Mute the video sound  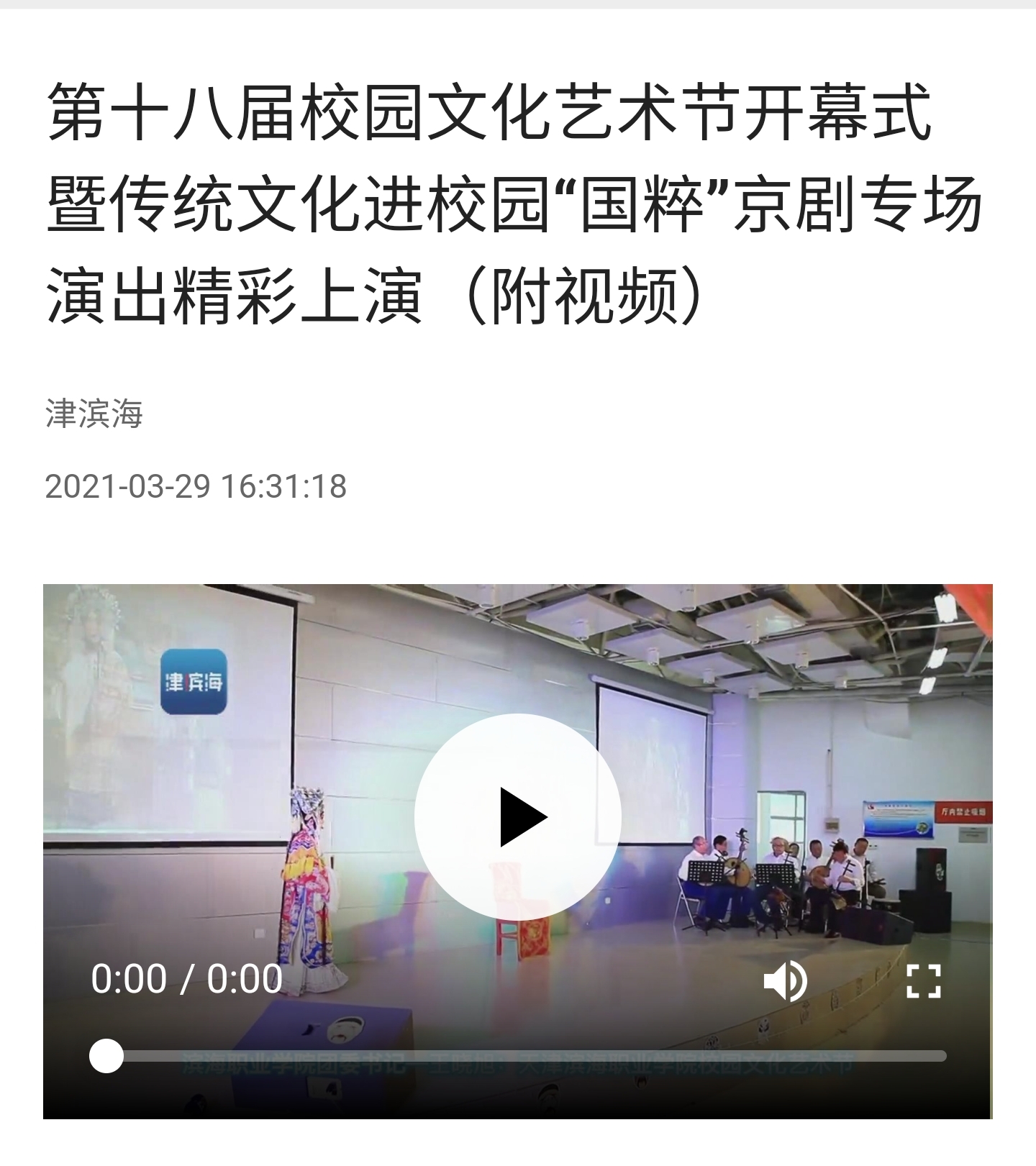tap(785, 981)
